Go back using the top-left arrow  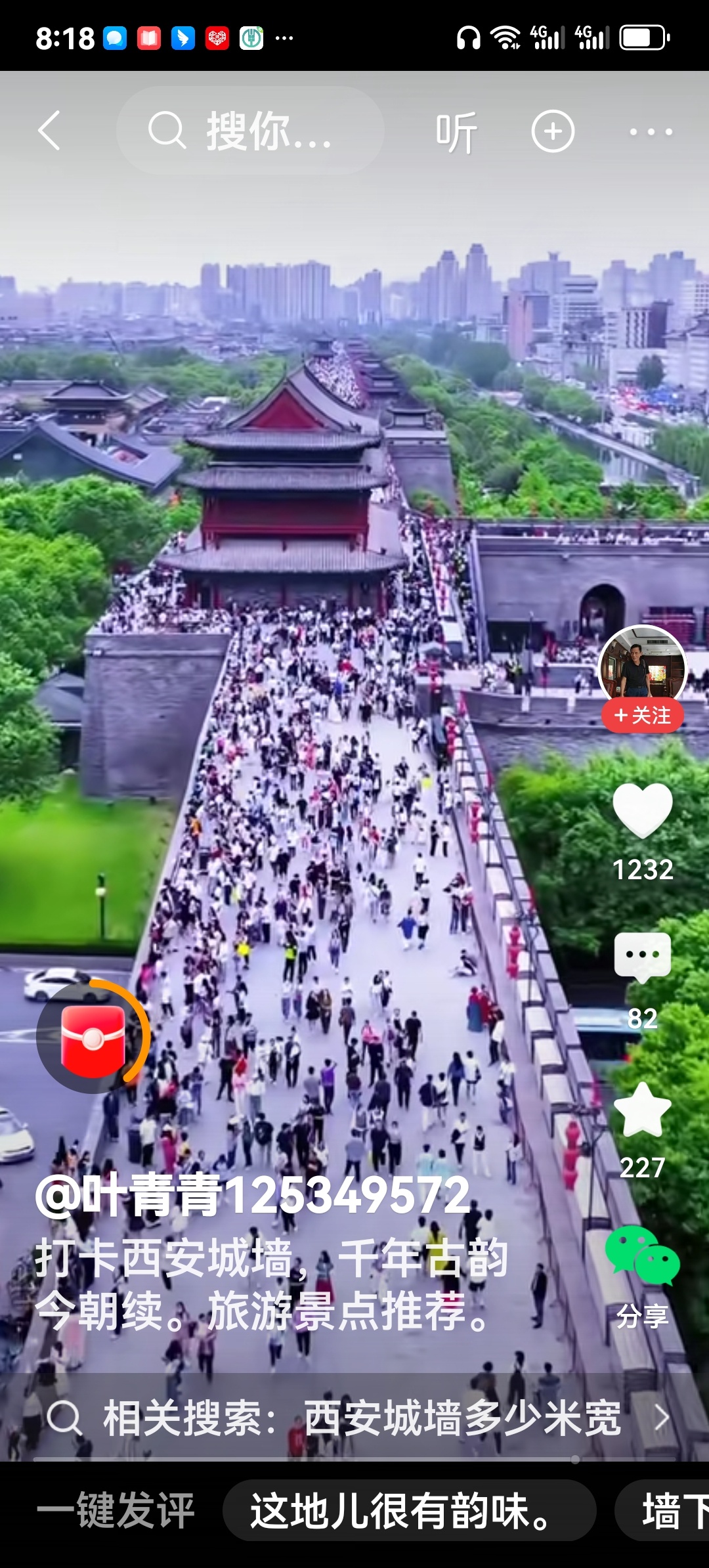pyautogui.click(x=50, y=131)
